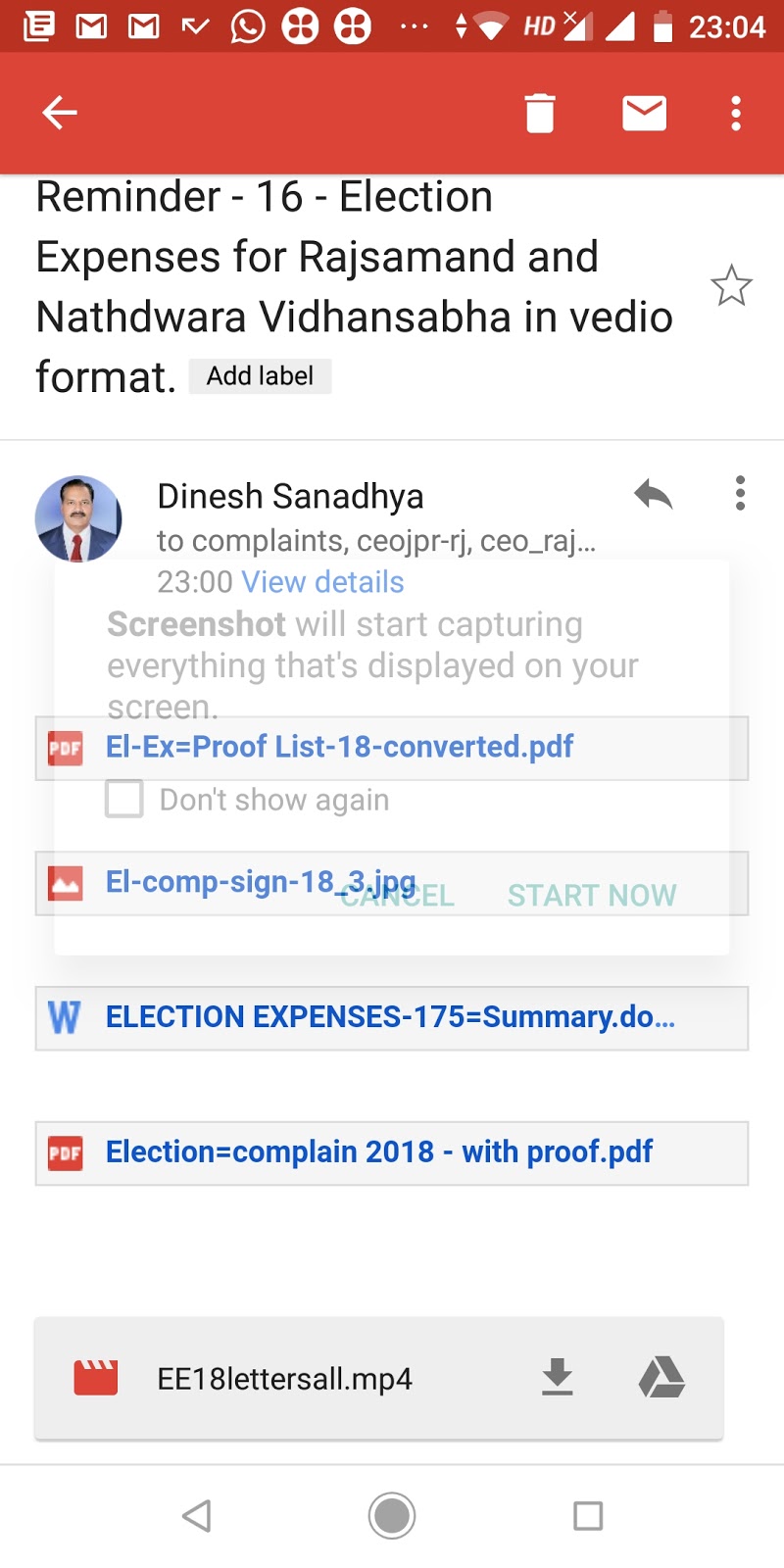Open the top bar overflow menu

(x=736, y=113)
